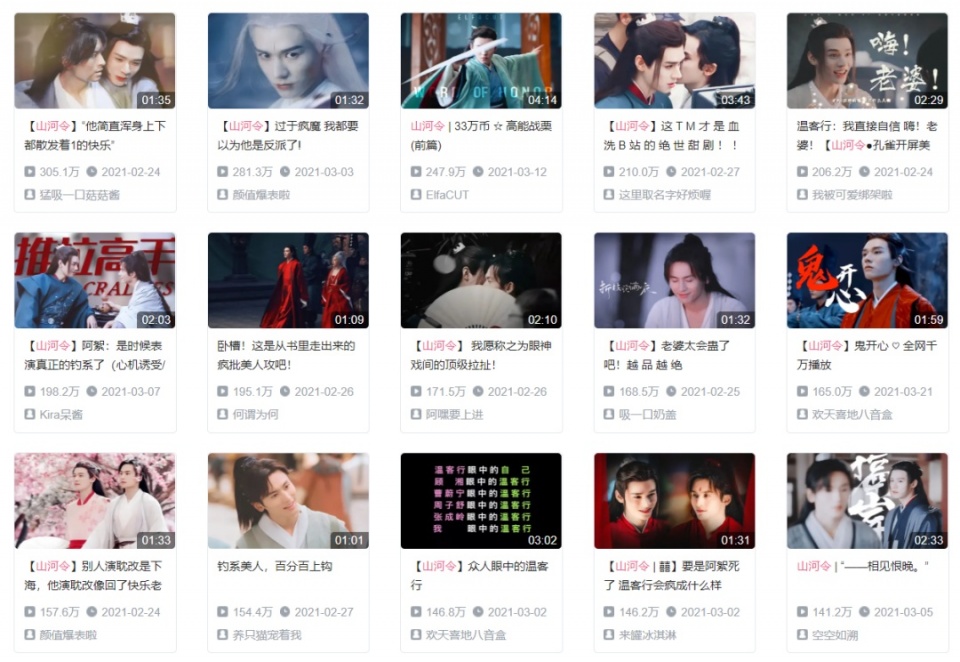Screen dimensions: 960x662
Task: Open video "老婆太会蛊了吧！越品越绝"
Action: pyautogui.click(x=674, y=281)
